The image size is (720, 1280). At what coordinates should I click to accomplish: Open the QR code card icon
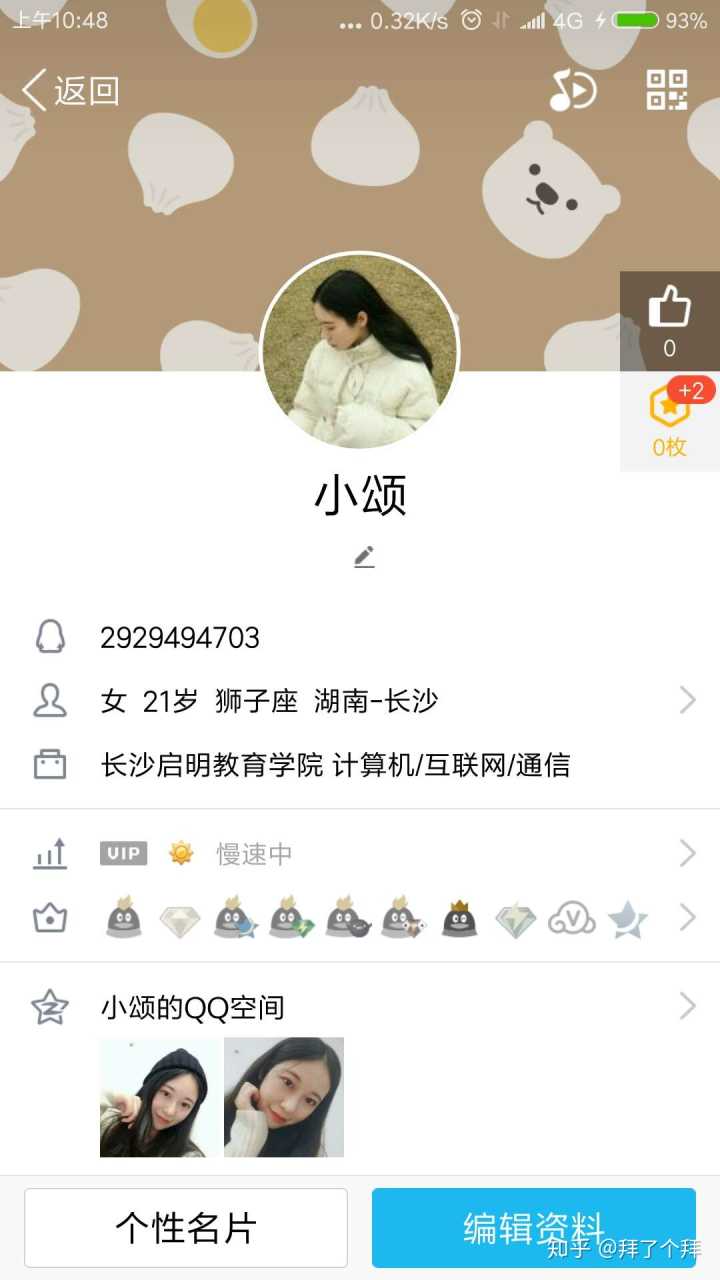(667, 90)
